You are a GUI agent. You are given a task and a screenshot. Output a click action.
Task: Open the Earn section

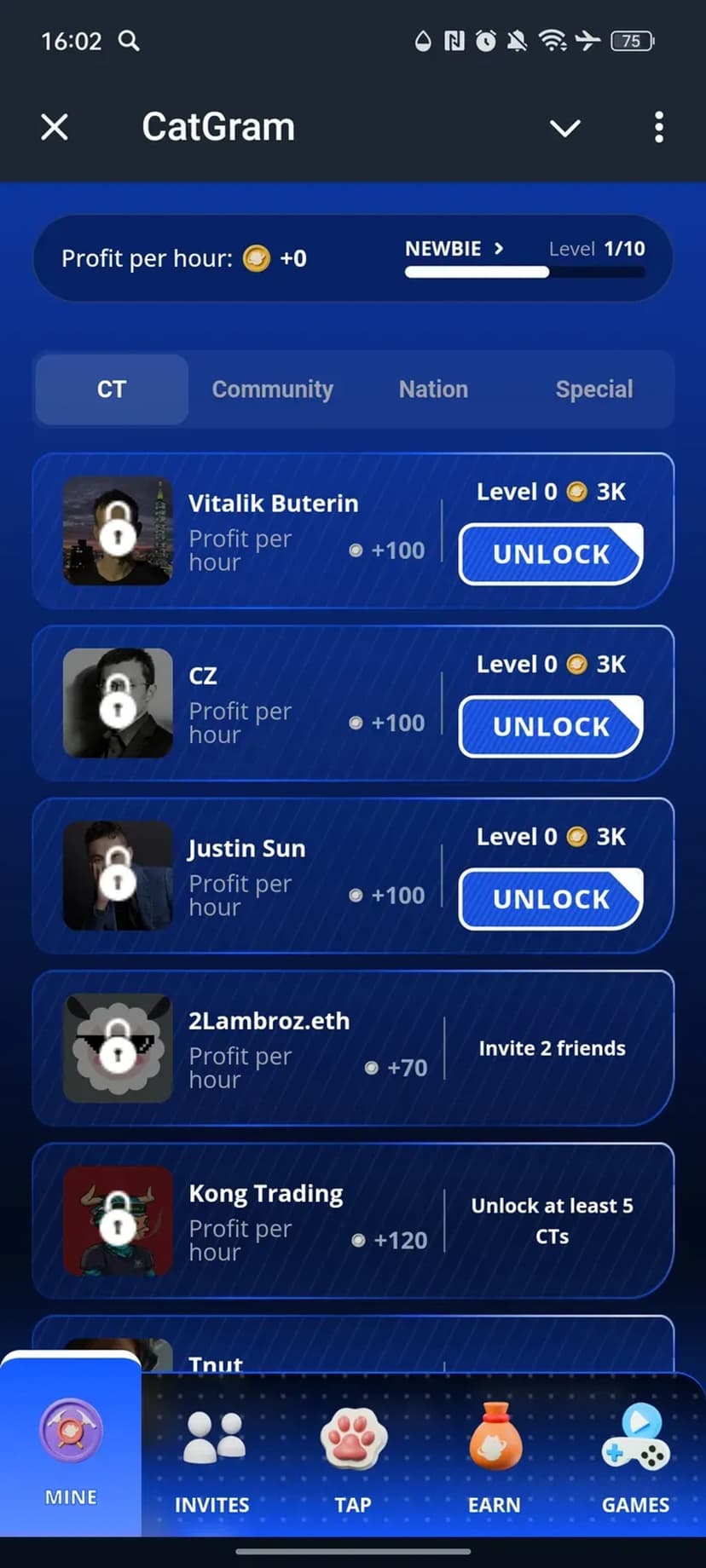495,1457
